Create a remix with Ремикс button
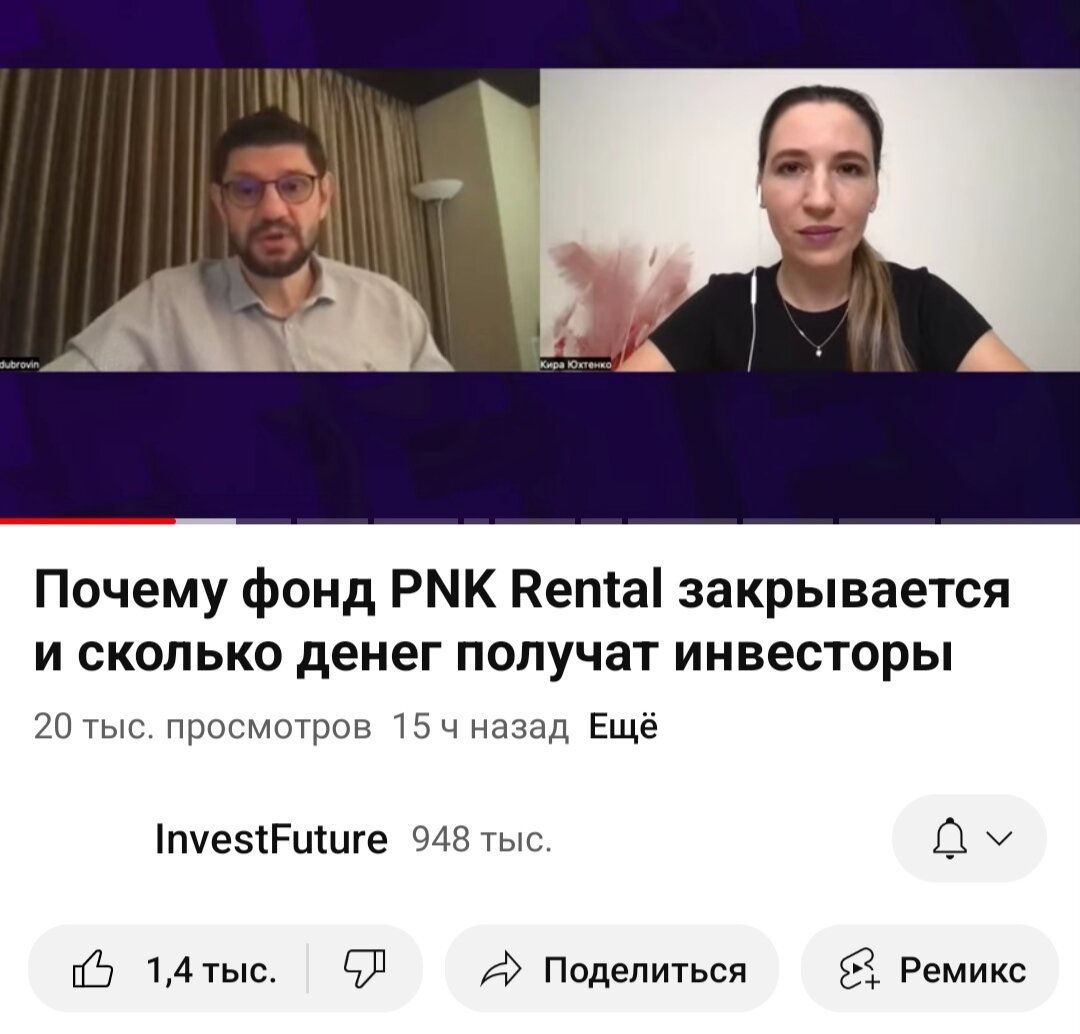The image size is (1080, 1034). tap(930, 969)
